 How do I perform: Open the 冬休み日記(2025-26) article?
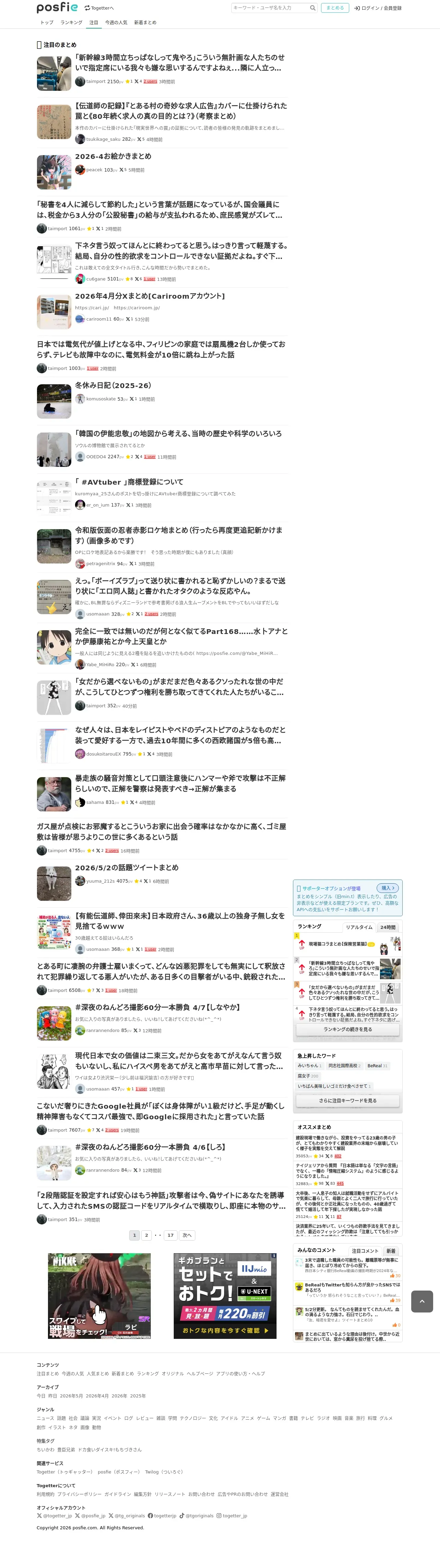113,385
